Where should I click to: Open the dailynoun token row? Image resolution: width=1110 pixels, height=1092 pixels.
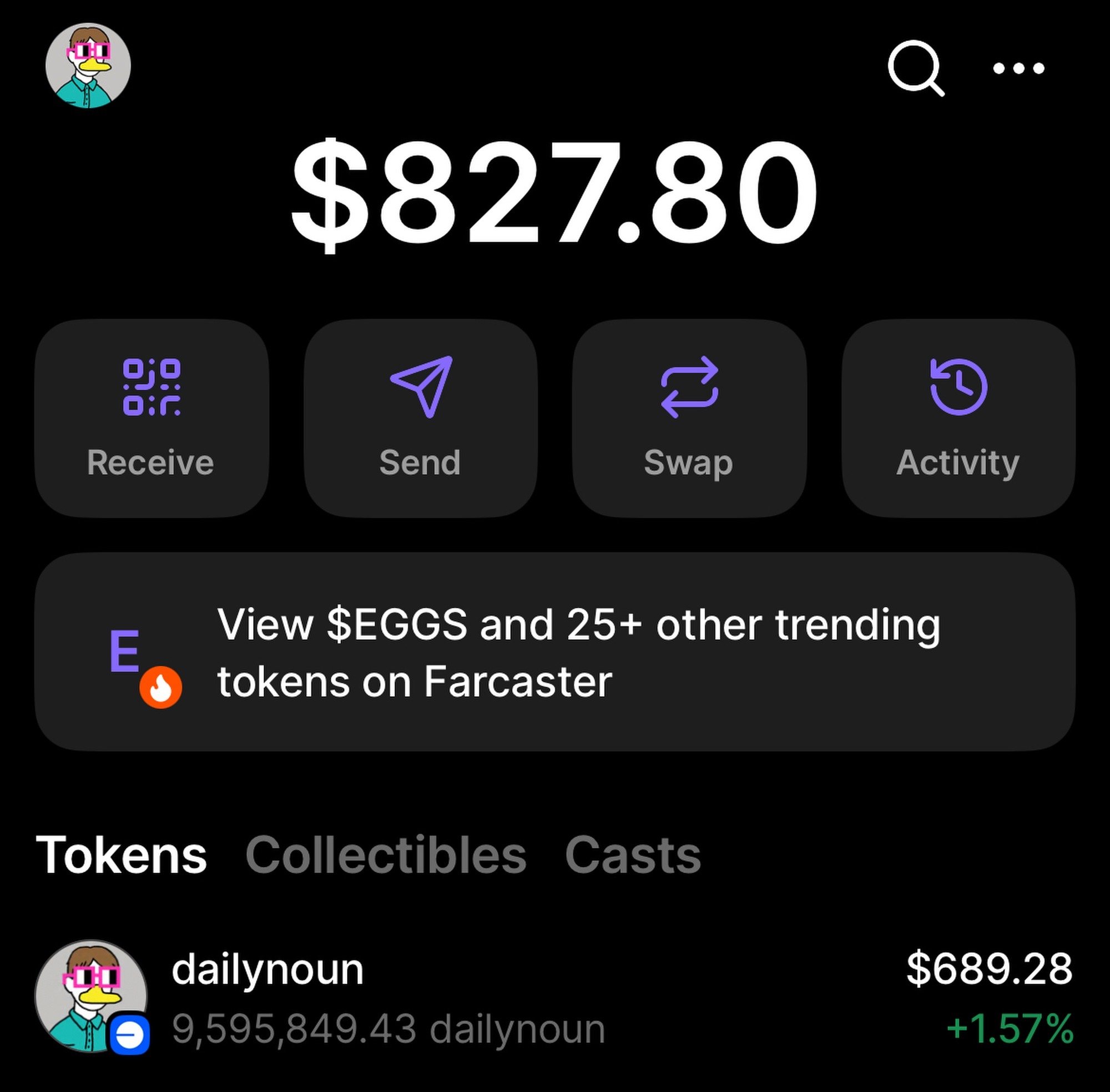pos(554,999)
